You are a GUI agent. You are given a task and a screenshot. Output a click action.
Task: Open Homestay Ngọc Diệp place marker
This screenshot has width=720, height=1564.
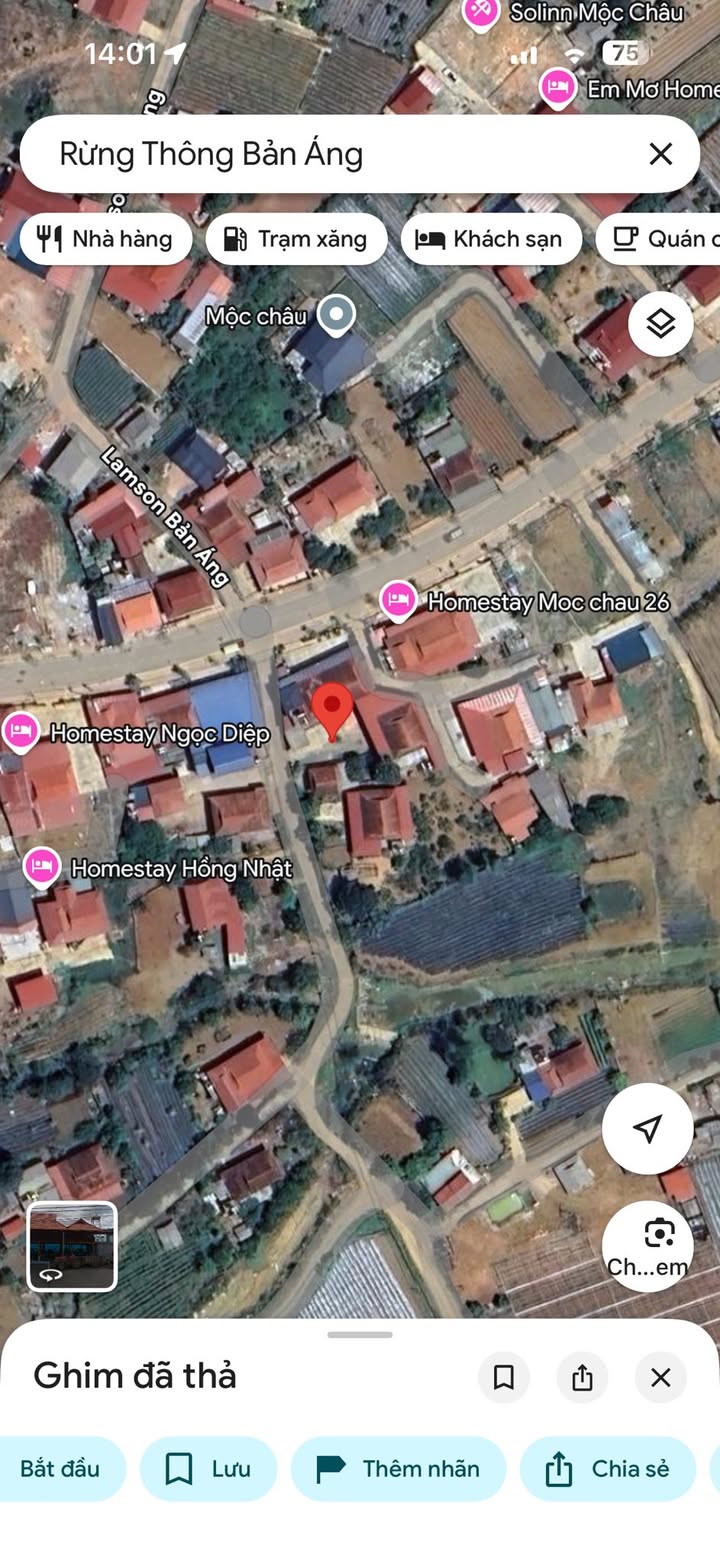click(x=20, y=733)
